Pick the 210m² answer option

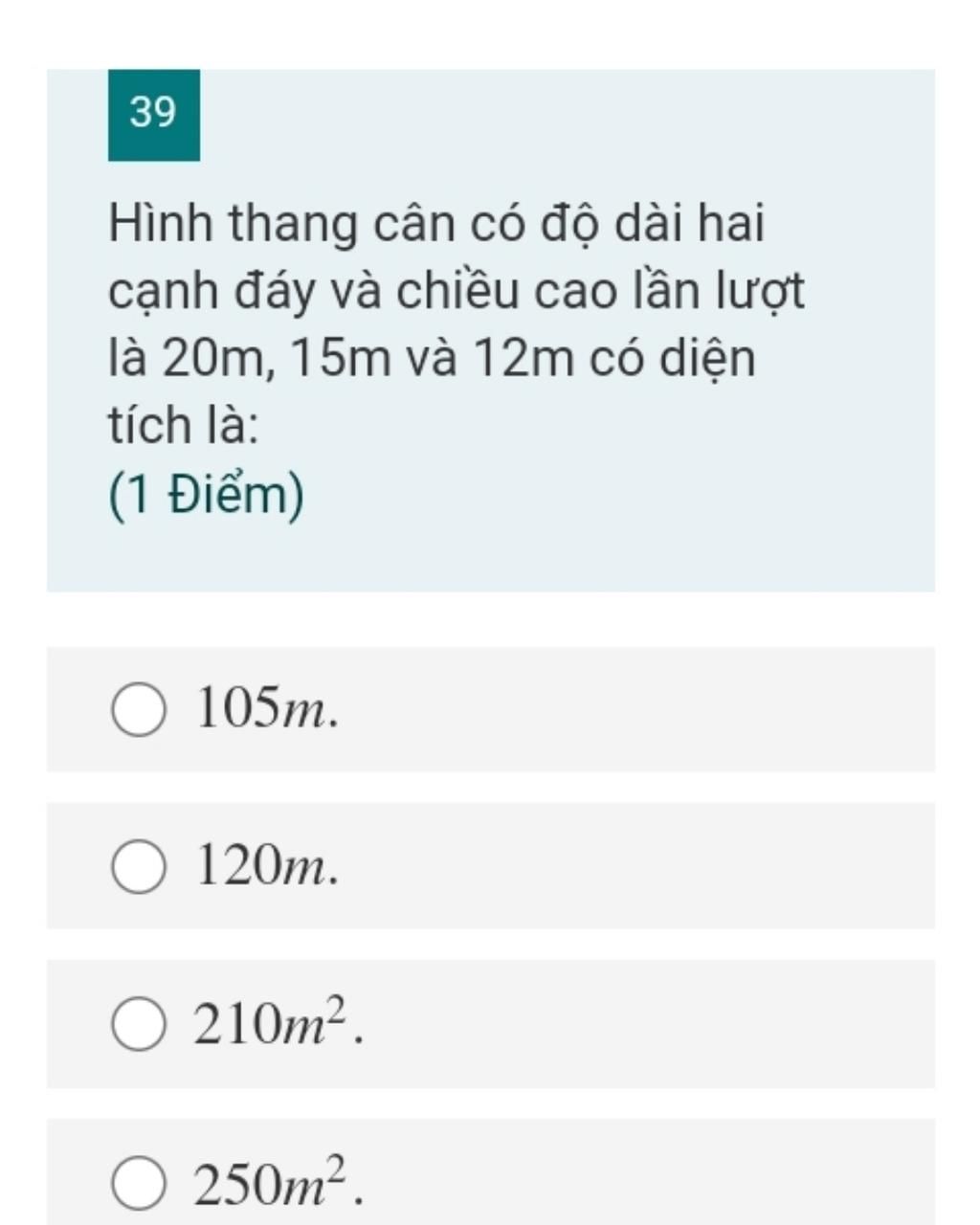tap(140, 1024)
